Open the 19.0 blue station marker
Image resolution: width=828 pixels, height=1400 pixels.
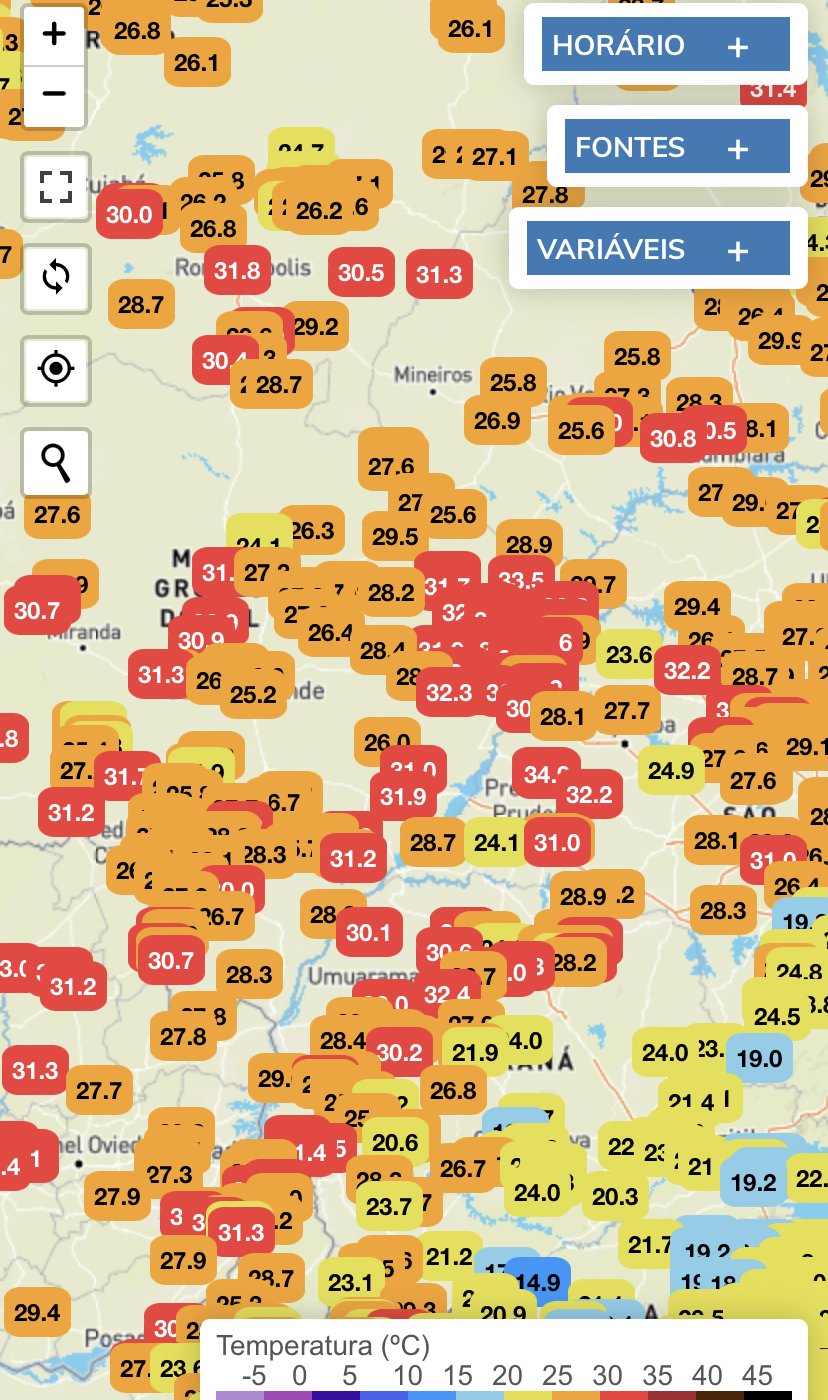pyautogui.click(x=759, y=1057)
